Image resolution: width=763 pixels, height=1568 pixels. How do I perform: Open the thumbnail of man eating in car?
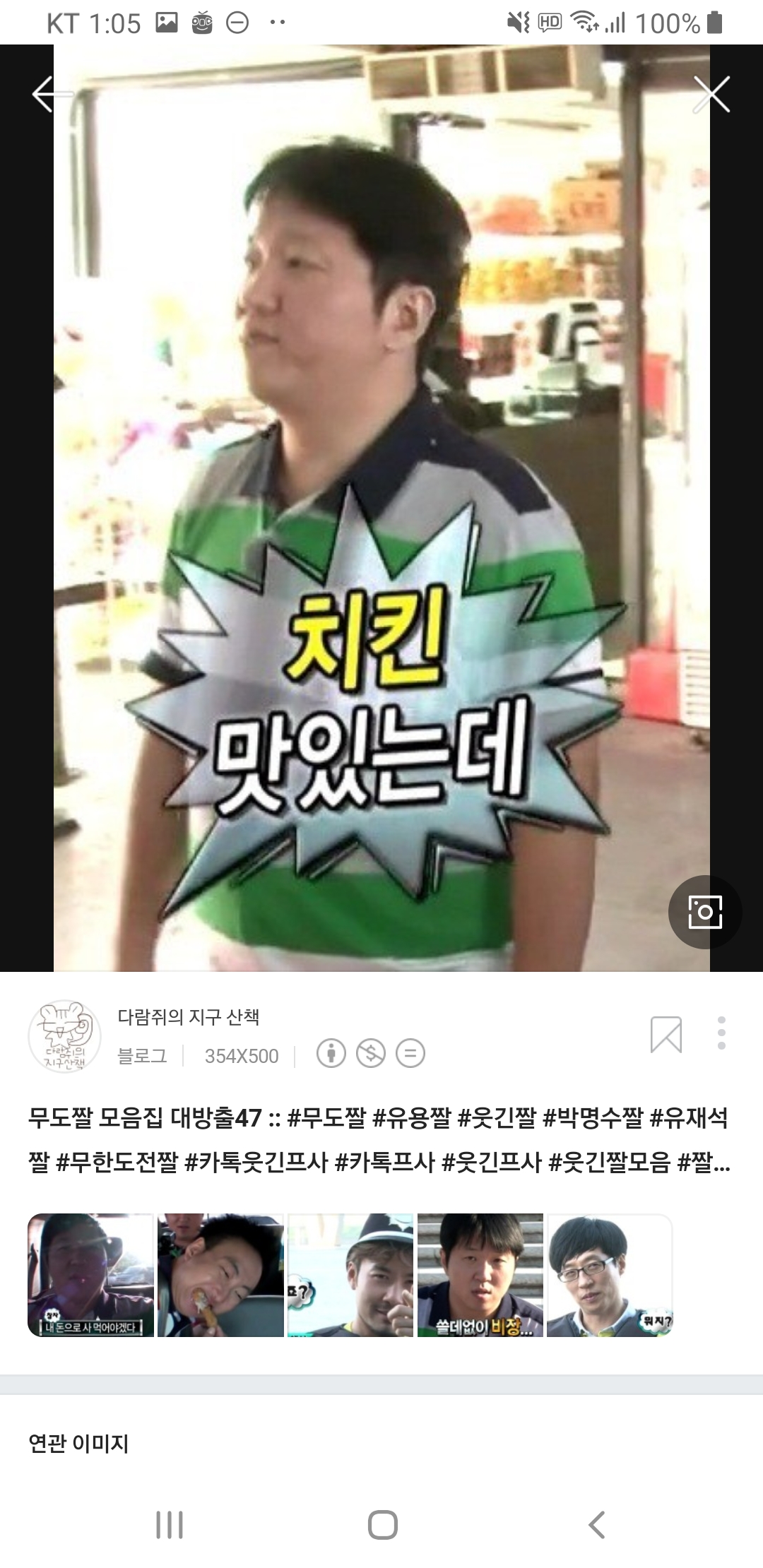coord(220,1275)
